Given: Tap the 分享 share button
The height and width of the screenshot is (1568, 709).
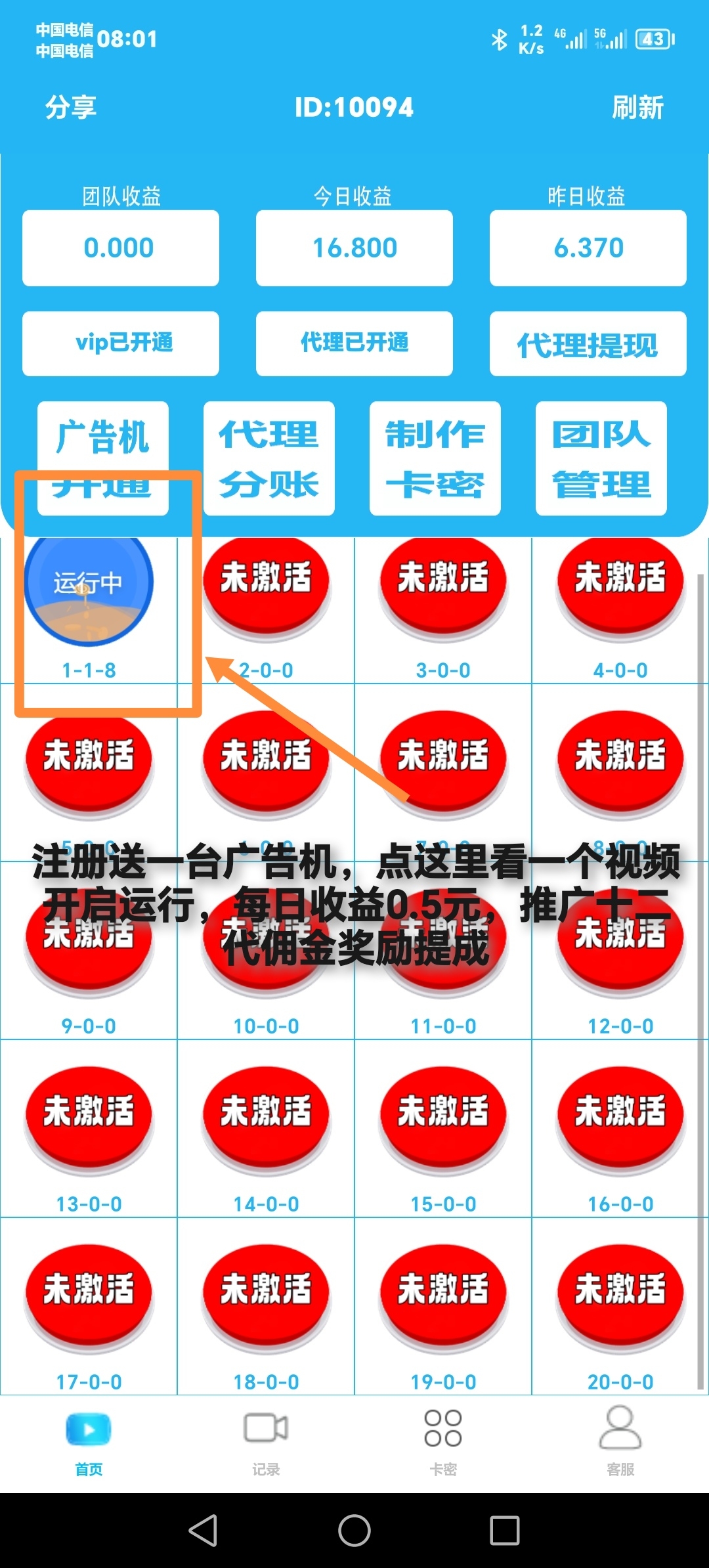Looking at the screenshot, I should (x=71, y=107).
